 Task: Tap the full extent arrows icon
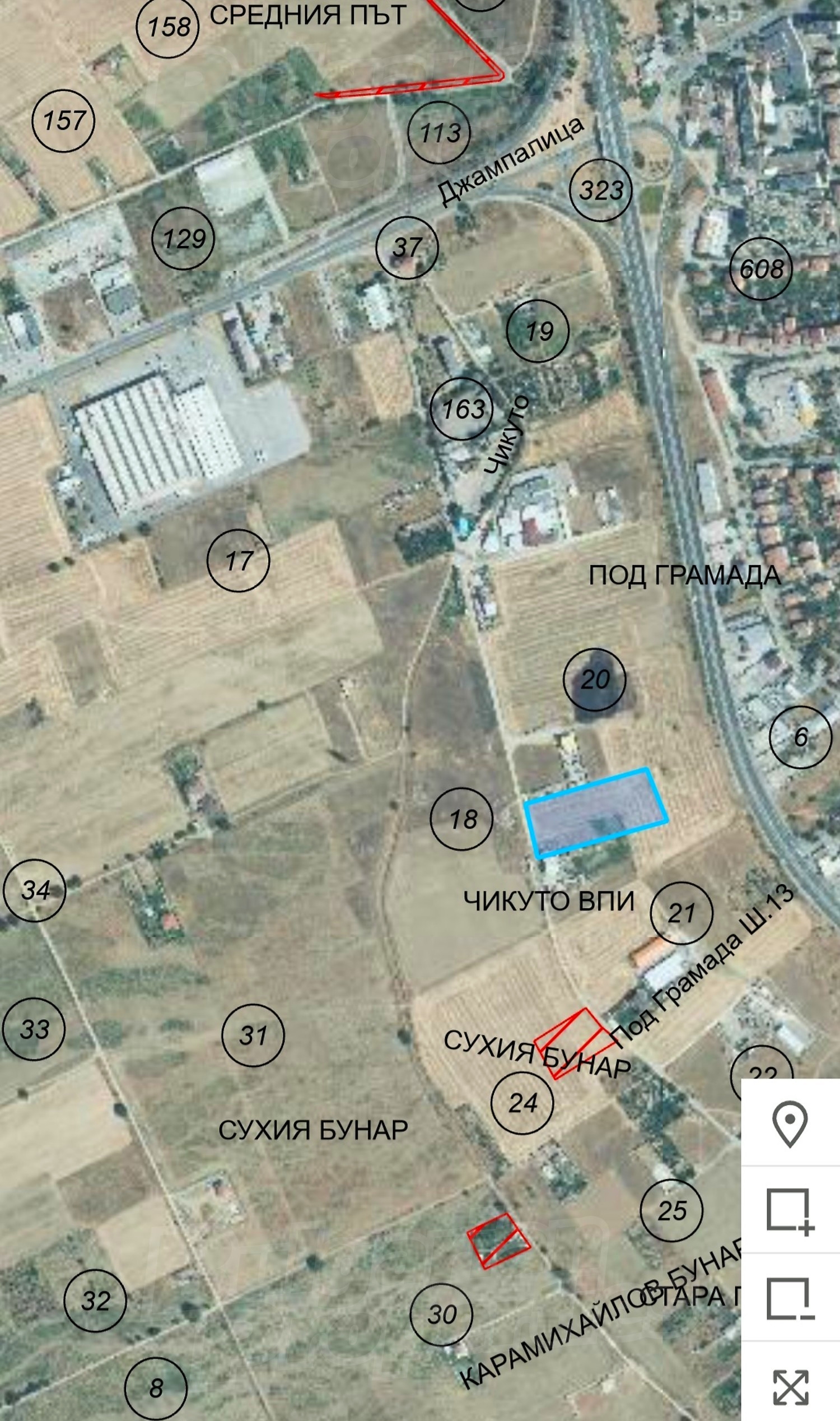(x=790, y=1387)
